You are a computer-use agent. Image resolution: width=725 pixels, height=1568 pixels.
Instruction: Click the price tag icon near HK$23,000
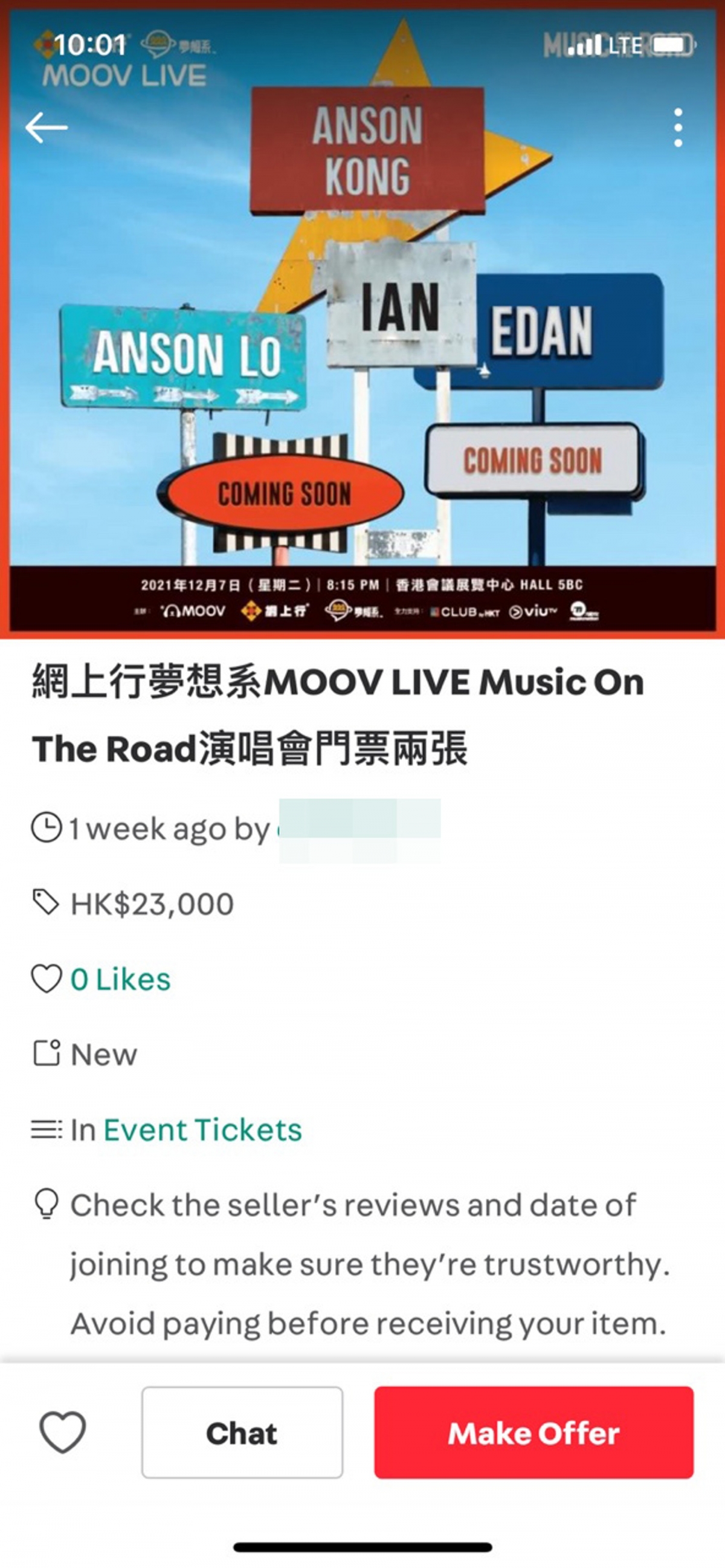coord(48,902)
